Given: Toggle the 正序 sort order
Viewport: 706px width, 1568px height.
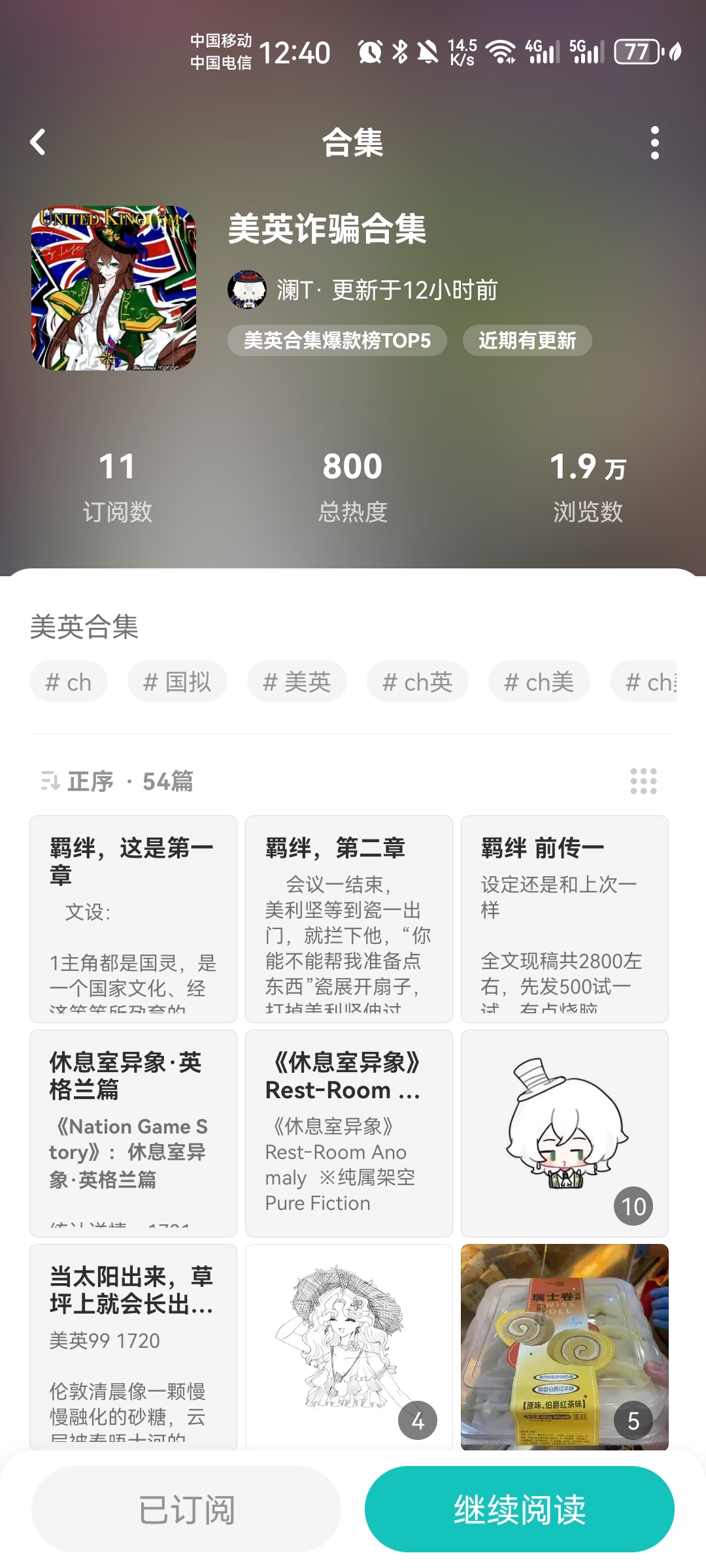Looking at the screenshot, I should (x=78, y=781).
